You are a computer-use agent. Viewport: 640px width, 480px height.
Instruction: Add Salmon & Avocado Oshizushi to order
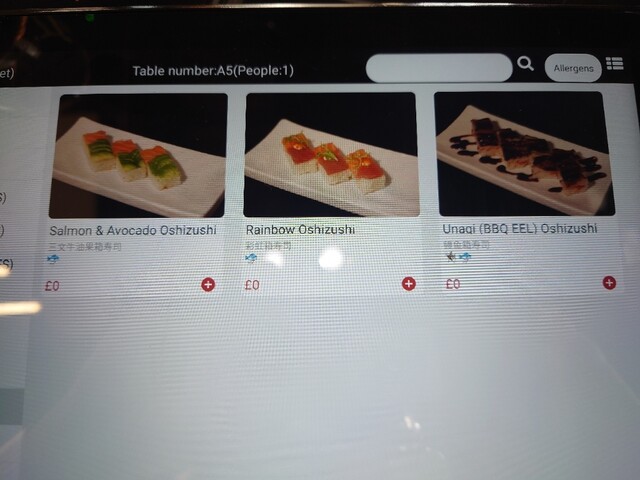point(208,285)
